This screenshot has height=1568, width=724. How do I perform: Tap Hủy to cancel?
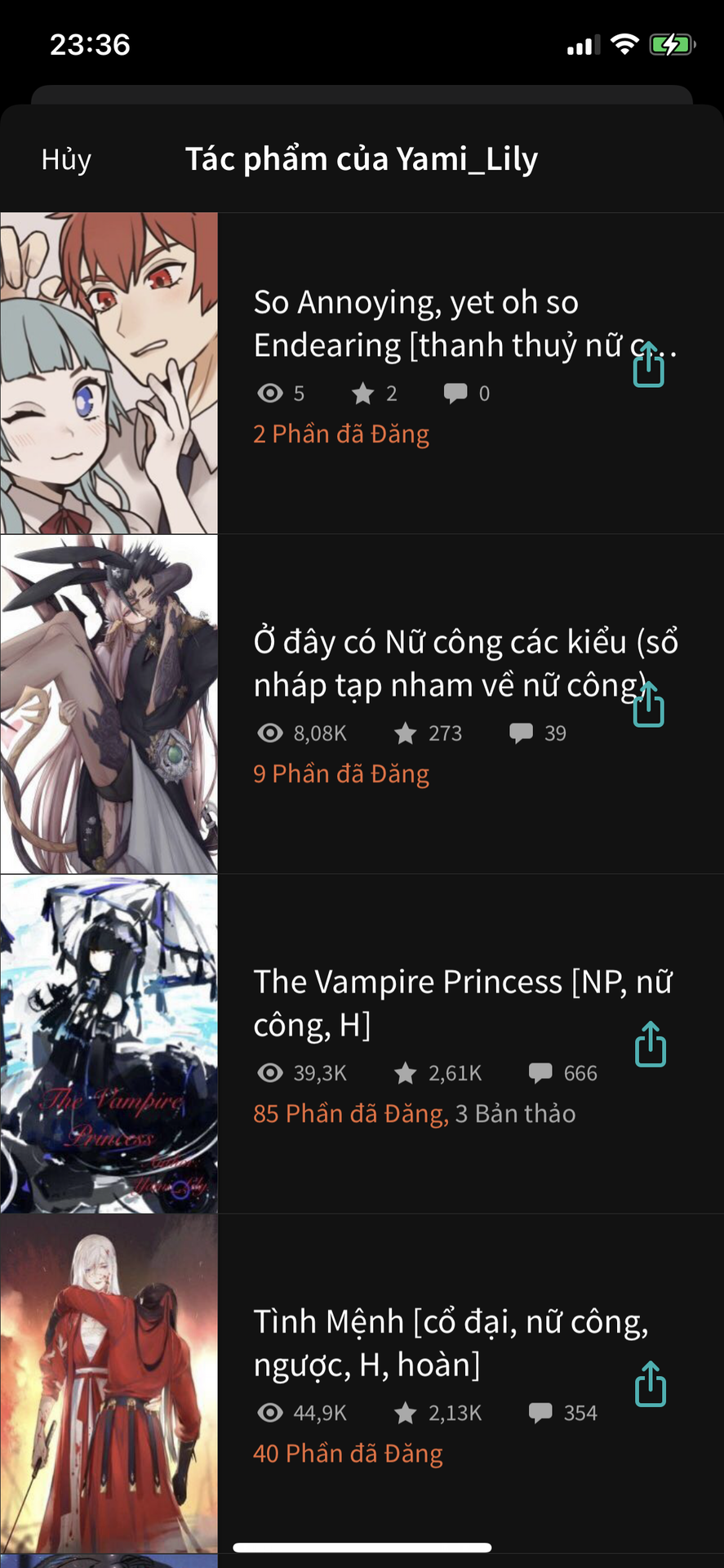pos(66,159)
